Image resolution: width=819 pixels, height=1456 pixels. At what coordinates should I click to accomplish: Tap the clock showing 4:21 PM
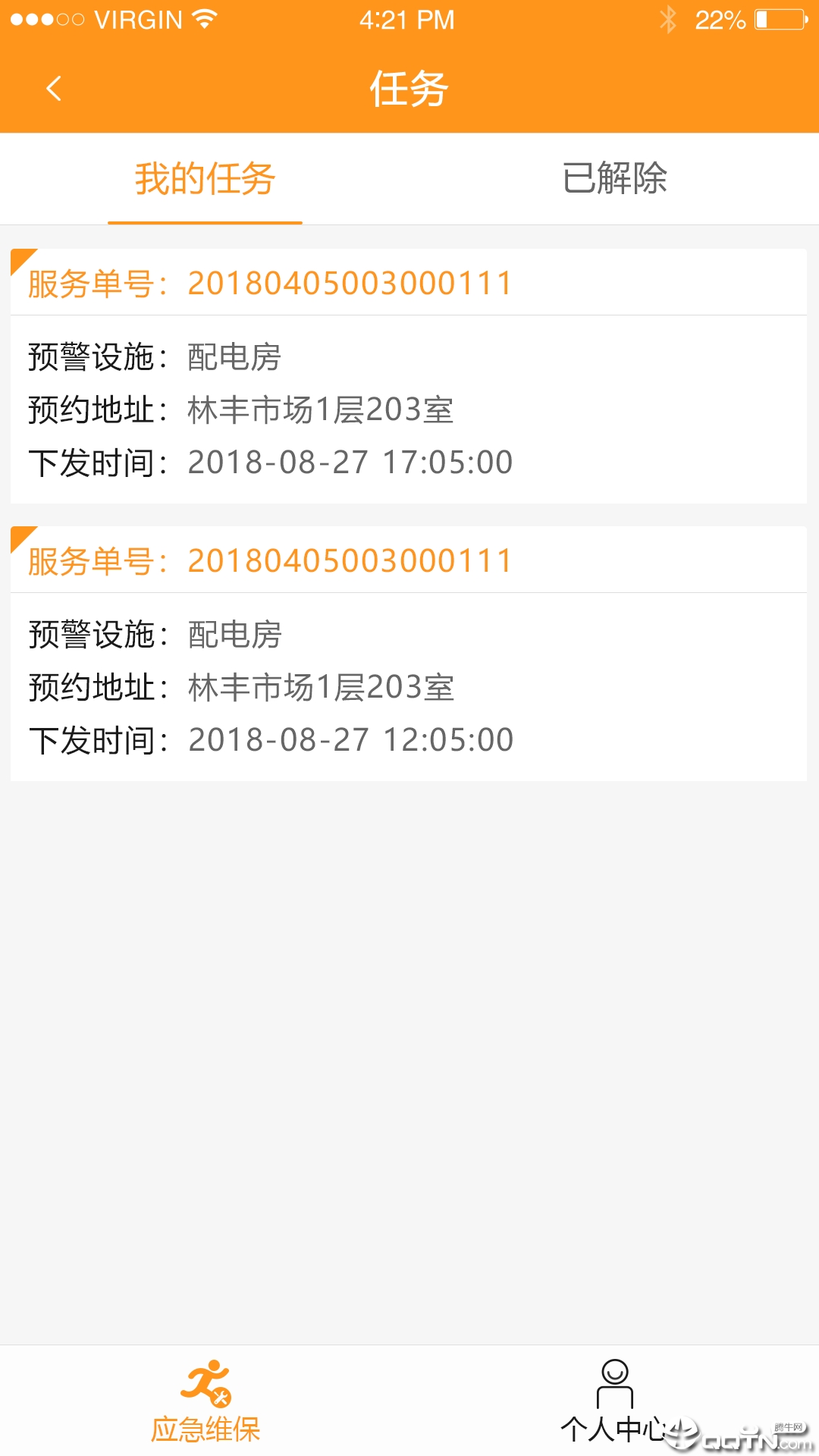tap(408, 19)
